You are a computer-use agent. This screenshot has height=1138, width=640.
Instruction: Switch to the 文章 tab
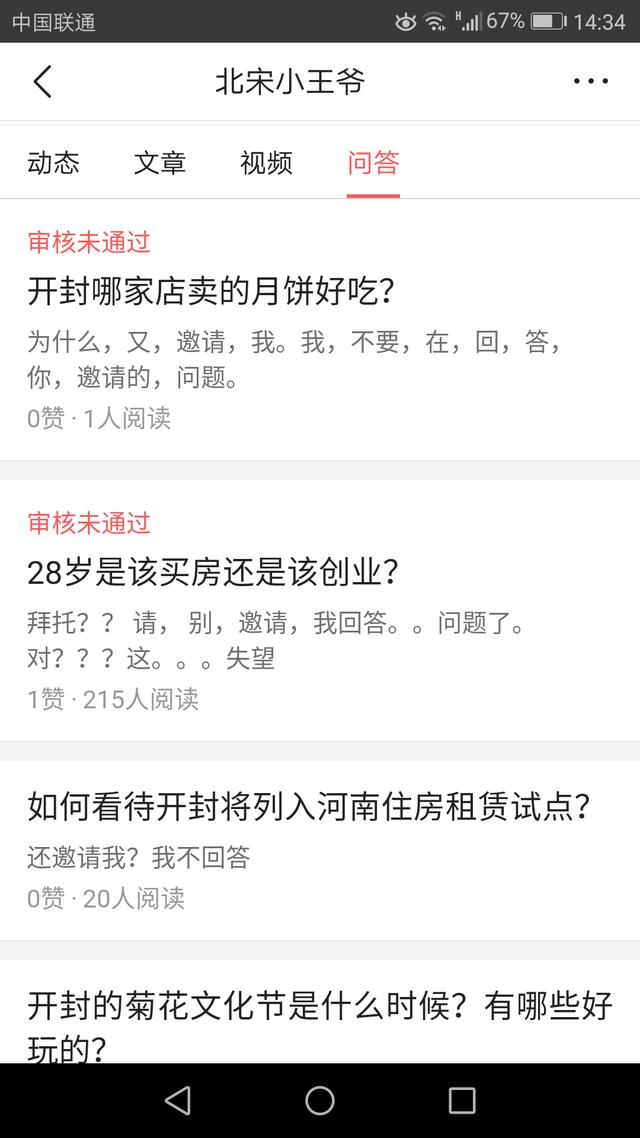pos(160,163)
